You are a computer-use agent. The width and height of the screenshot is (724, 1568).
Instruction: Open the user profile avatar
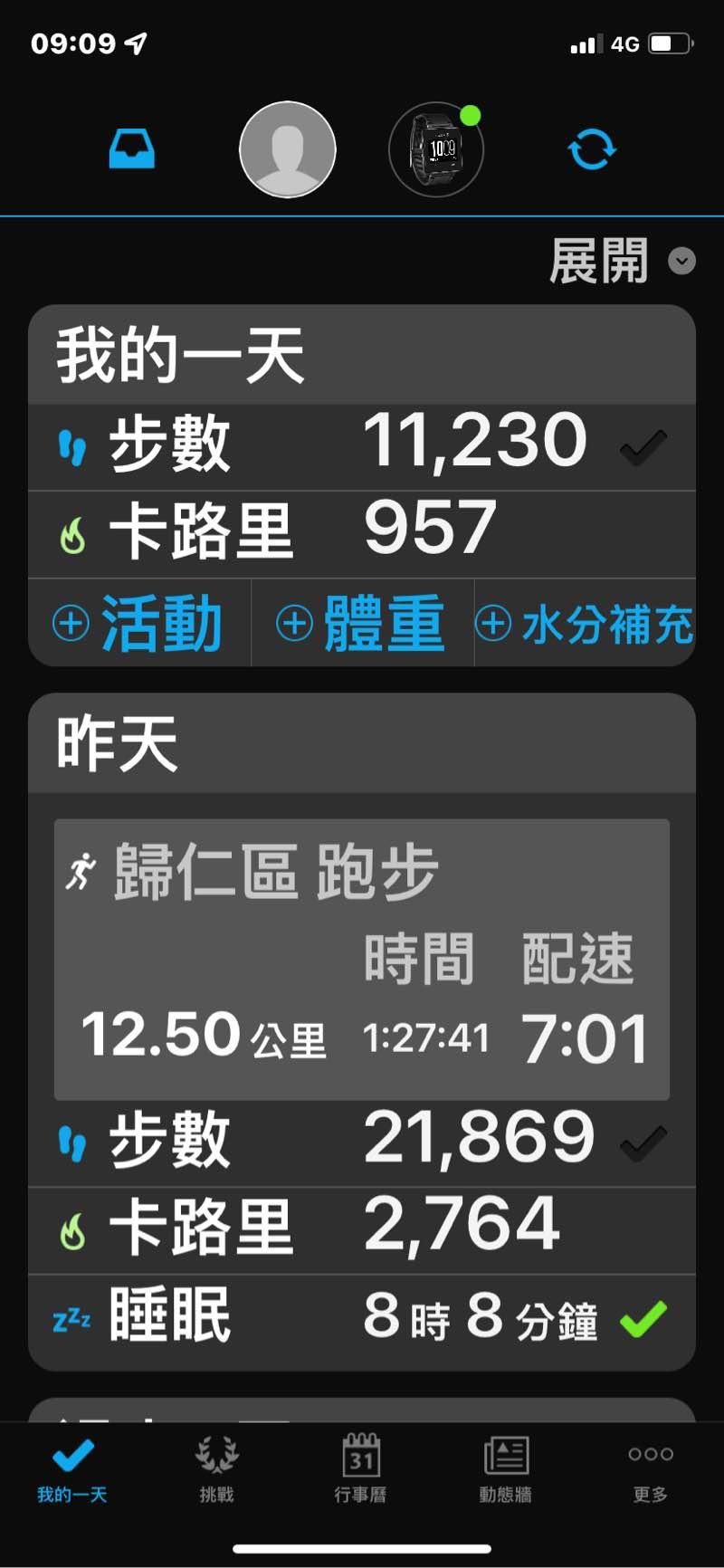[x=288, y=149]
